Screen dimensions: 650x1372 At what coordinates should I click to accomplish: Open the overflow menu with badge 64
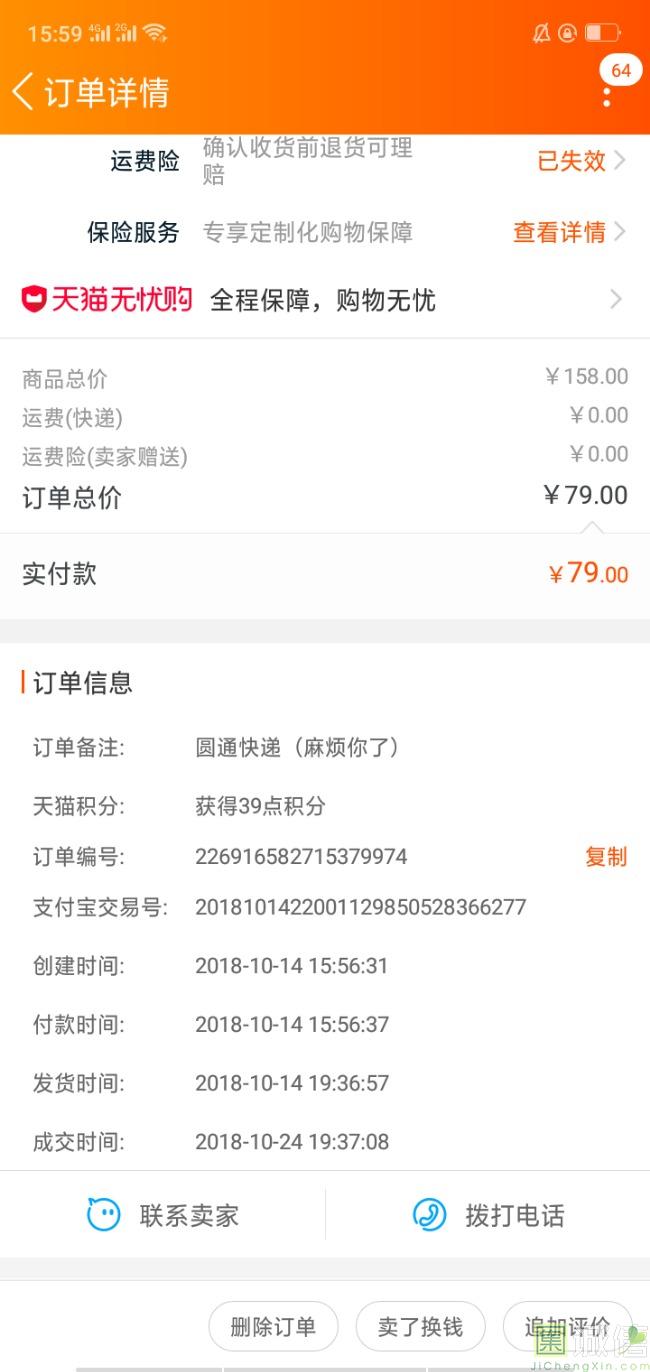pos(607,95)
